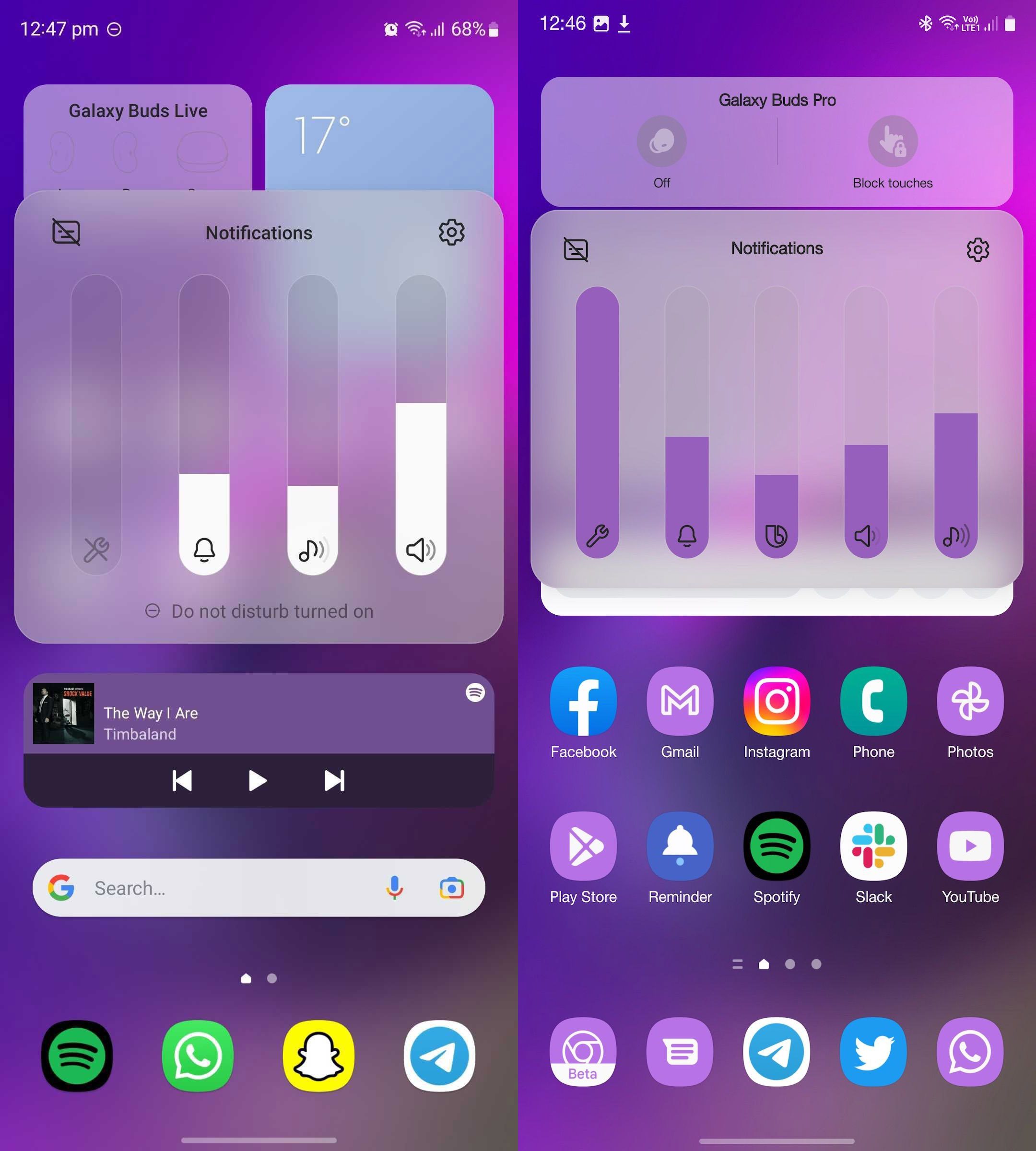This screenshot has height=1151, width=1036.
Task: Open Google Lens from the search bar
Action: [x=451, y=888]
